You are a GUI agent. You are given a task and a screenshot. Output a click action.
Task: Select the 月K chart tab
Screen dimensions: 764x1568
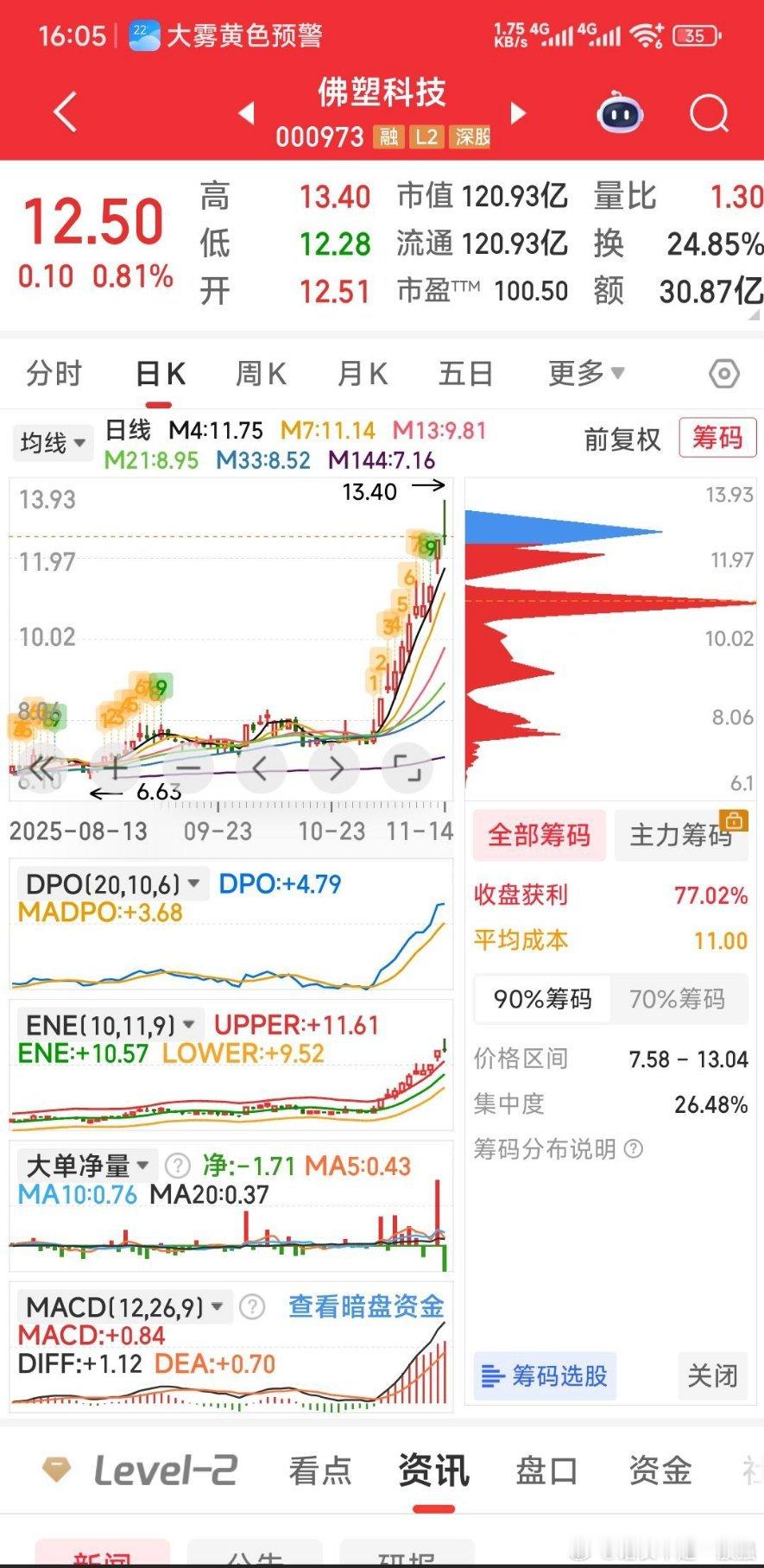coord(362,374)
